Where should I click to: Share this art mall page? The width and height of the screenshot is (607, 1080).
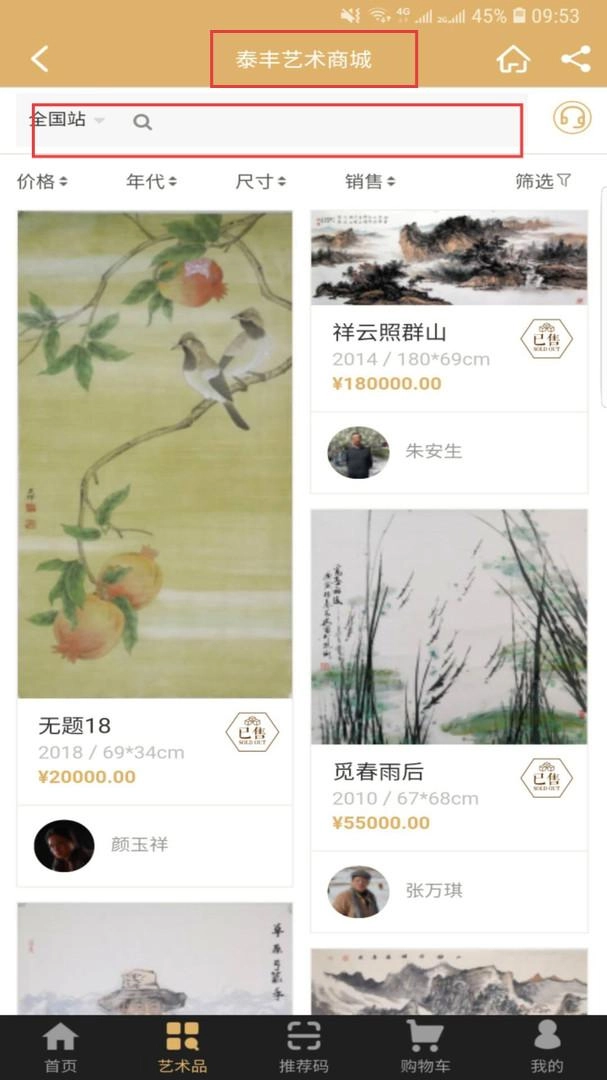click(576, 59)
